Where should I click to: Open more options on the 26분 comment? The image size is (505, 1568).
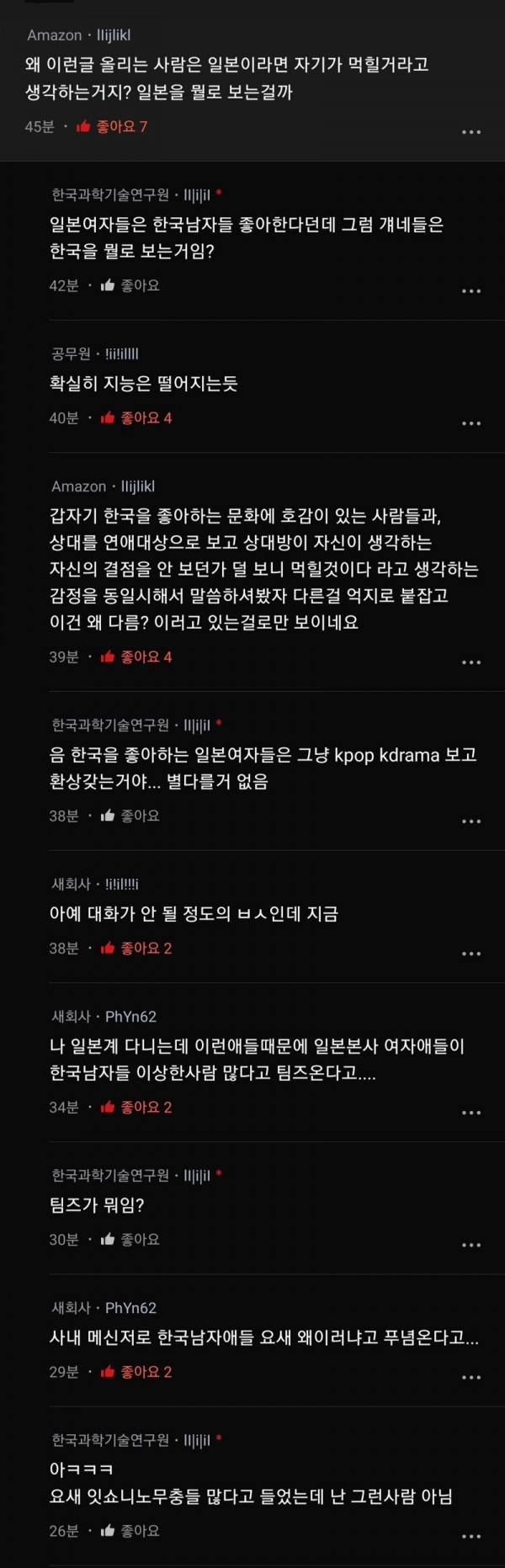coord(471,1536)
